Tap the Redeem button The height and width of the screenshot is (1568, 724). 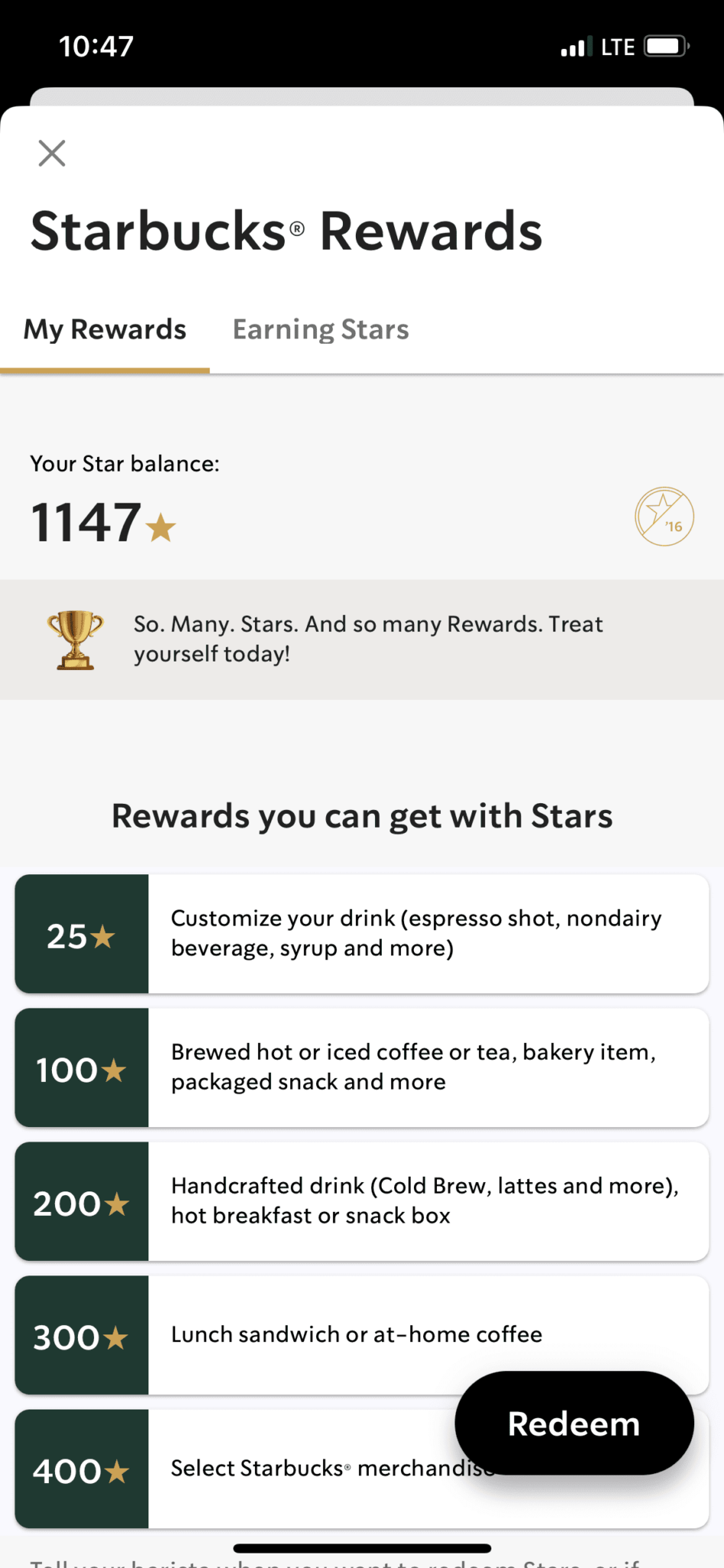(574, 1423)
